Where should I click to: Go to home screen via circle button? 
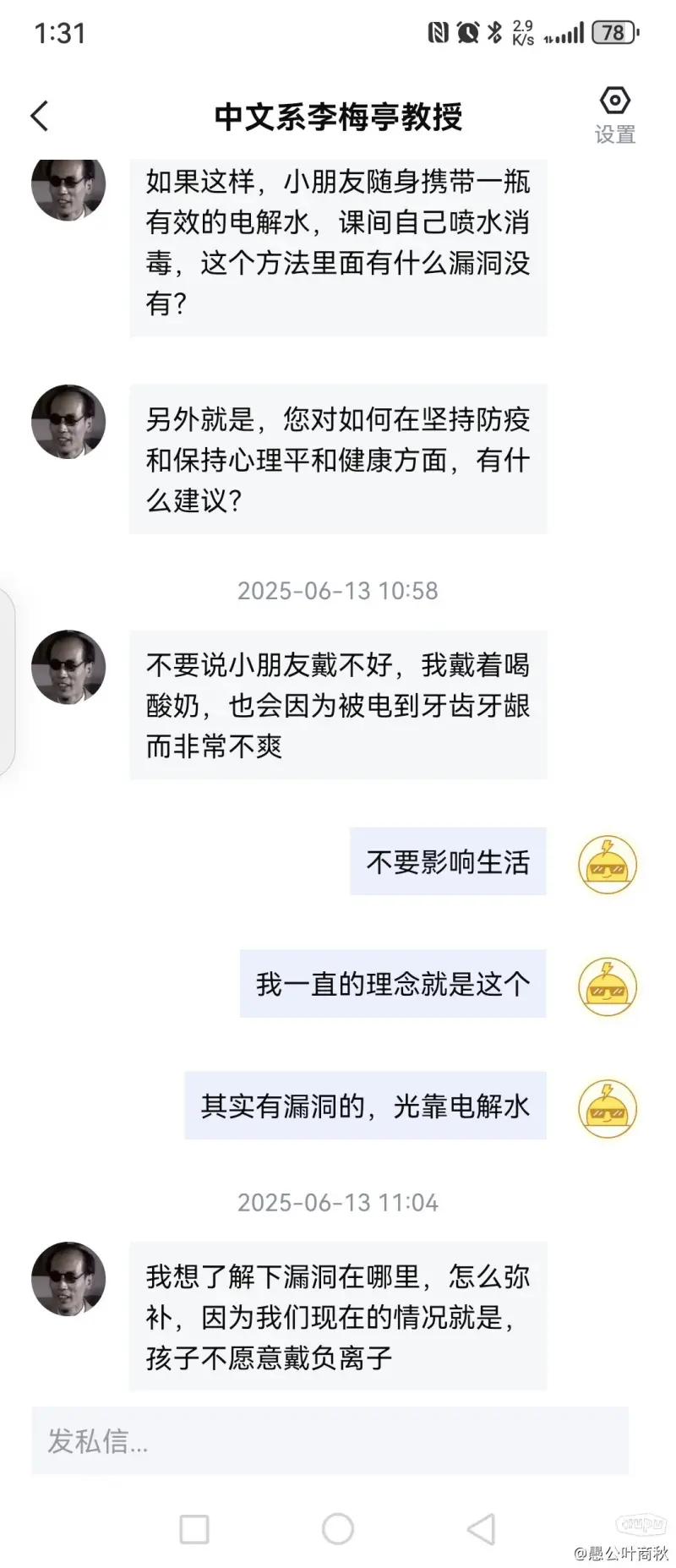click(x=338, y=1528)
